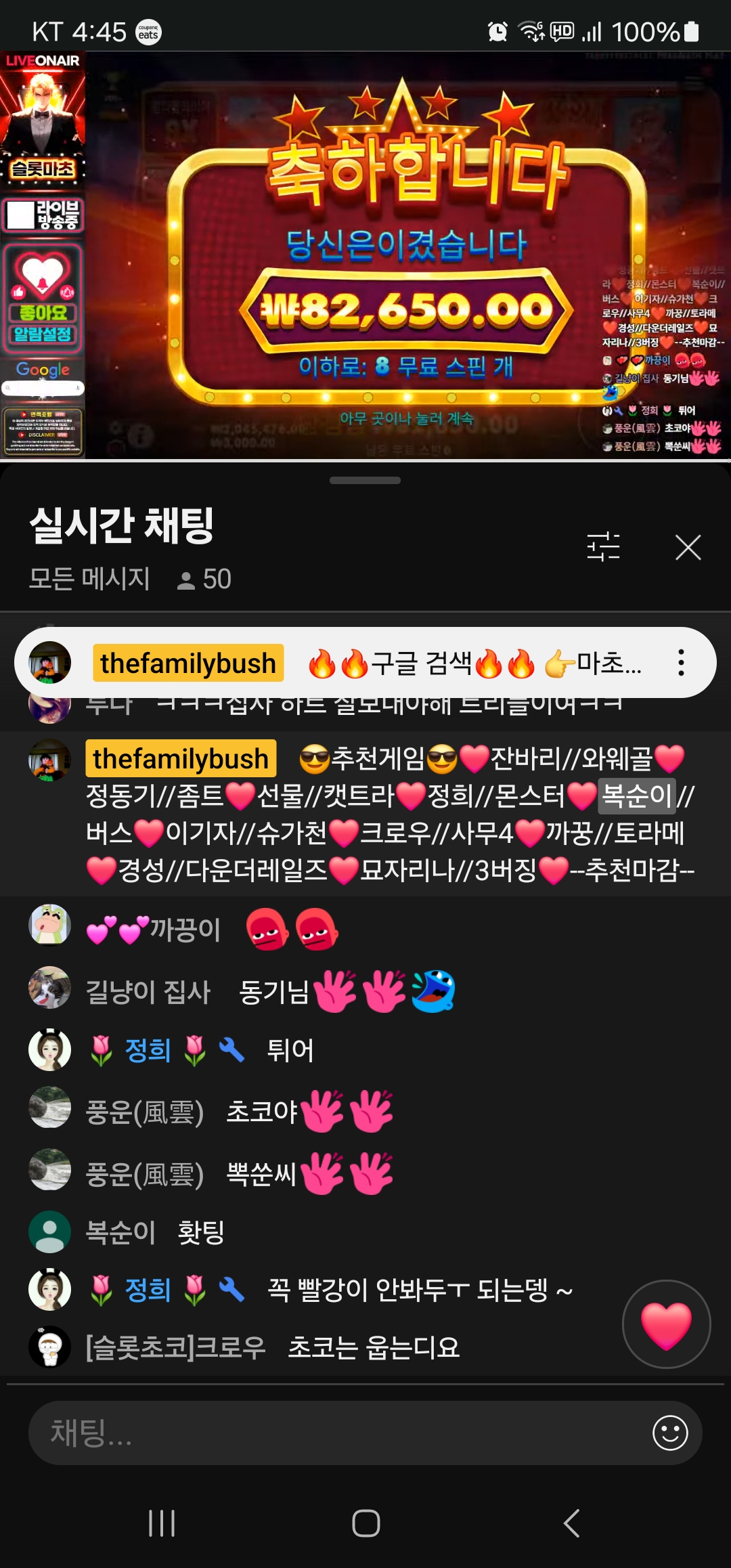Open the recent apps view

coord(162,1523)
